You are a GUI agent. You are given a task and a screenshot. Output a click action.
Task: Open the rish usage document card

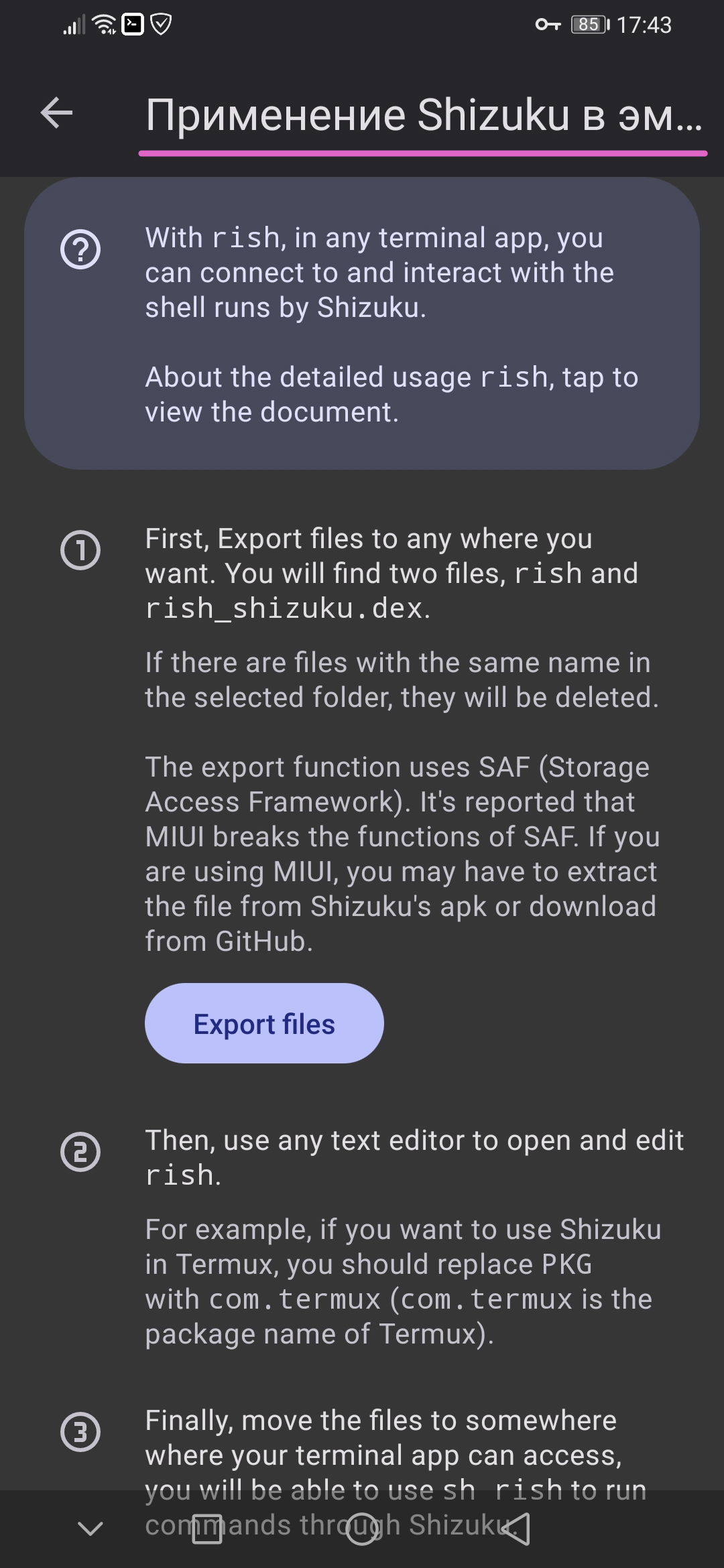pos(362,323)
